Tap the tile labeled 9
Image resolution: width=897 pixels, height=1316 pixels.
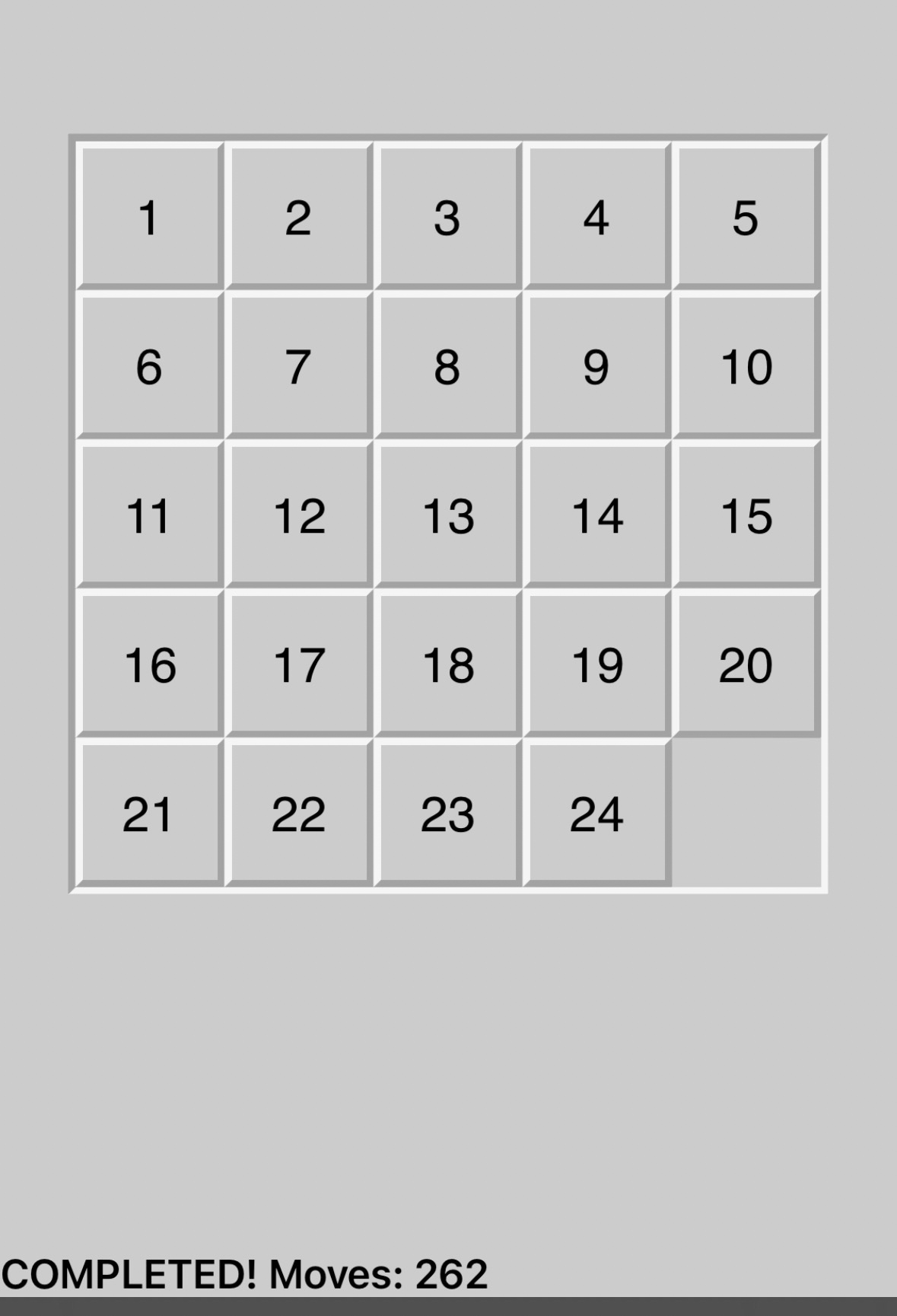point(597,366)
